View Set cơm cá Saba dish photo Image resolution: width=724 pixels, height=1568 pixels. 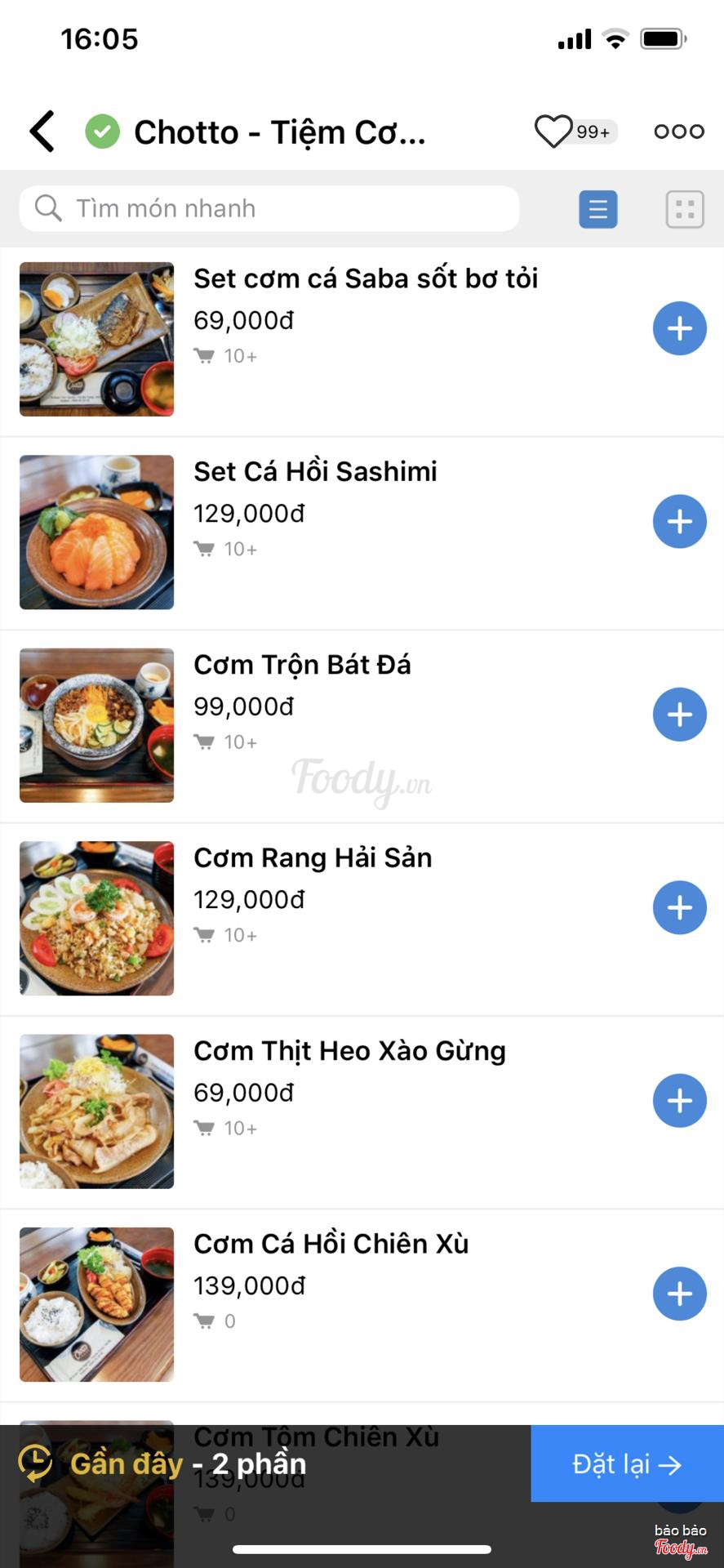97,339
